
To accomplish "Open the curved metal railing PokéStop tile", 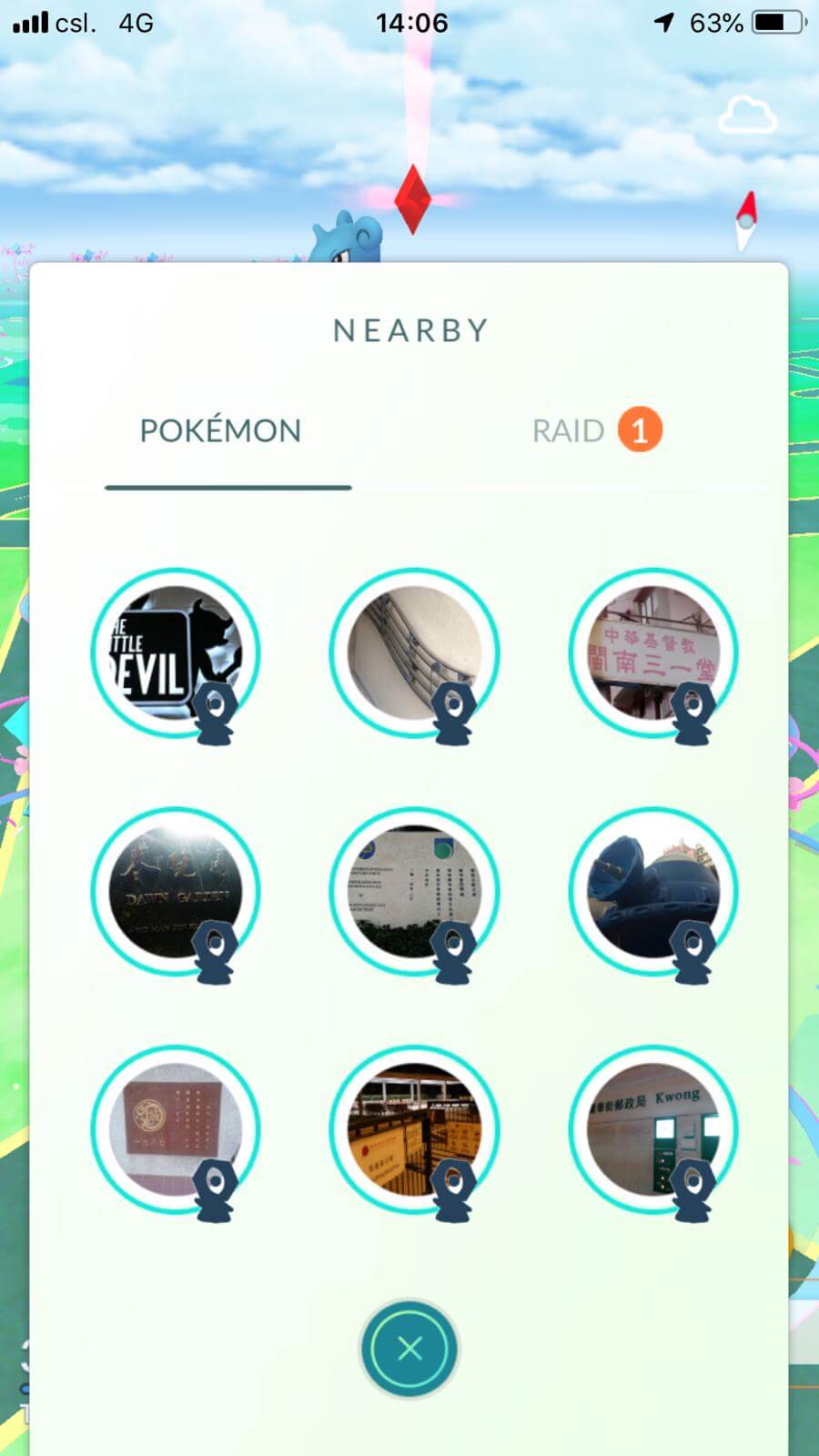I will [x=414, y=652].
